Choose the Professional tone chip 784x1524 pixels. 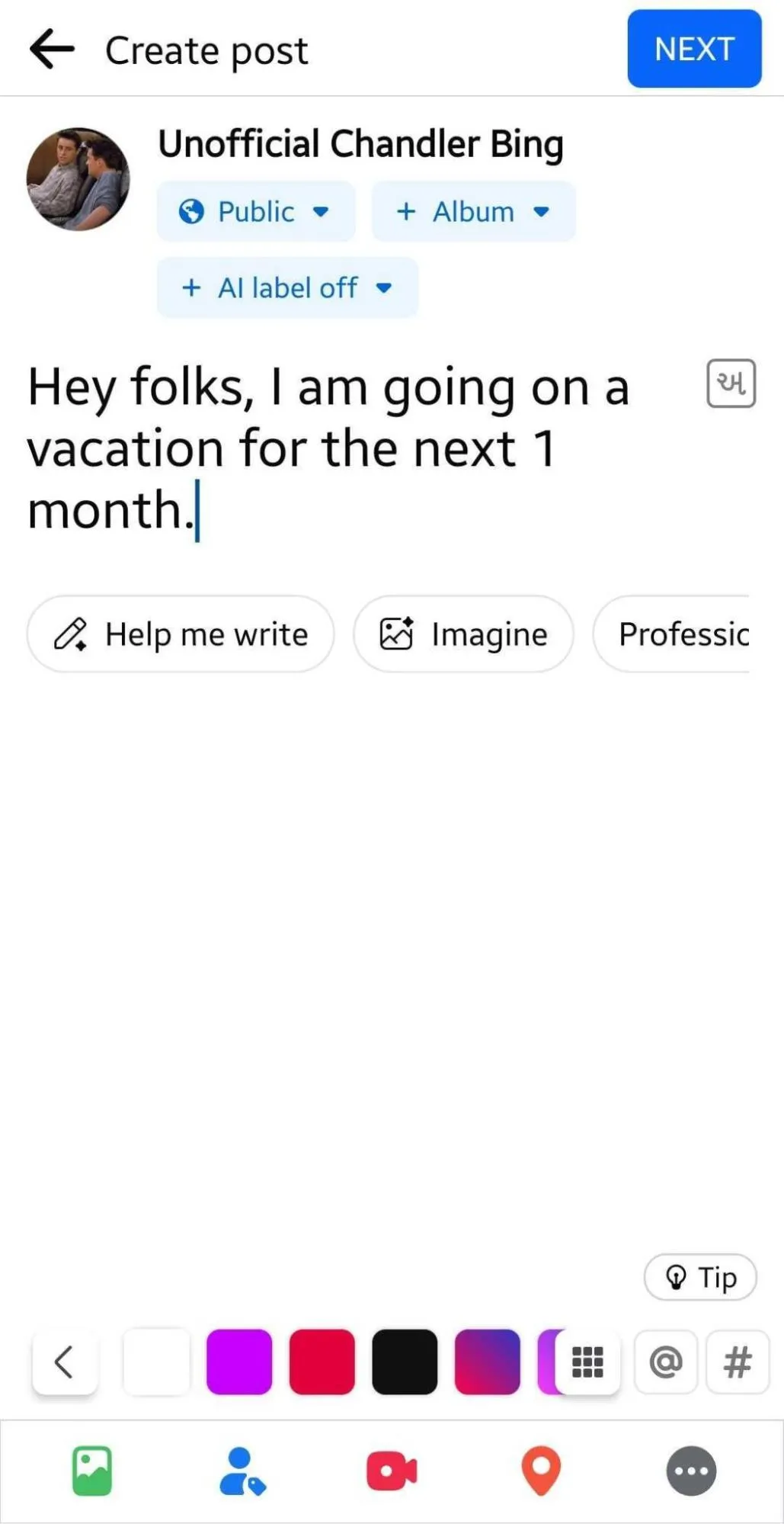pyautogui.click(x=682, y=634)
